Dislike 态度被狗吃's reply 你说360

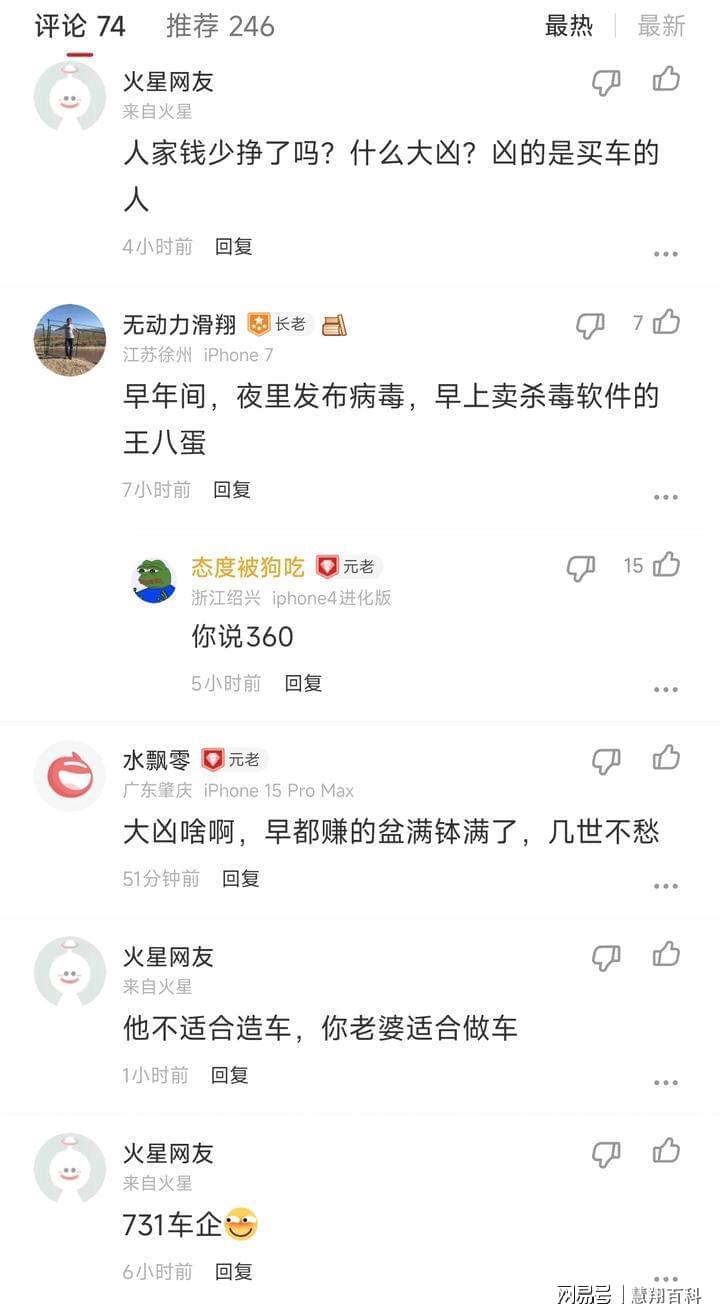[581, 568]
